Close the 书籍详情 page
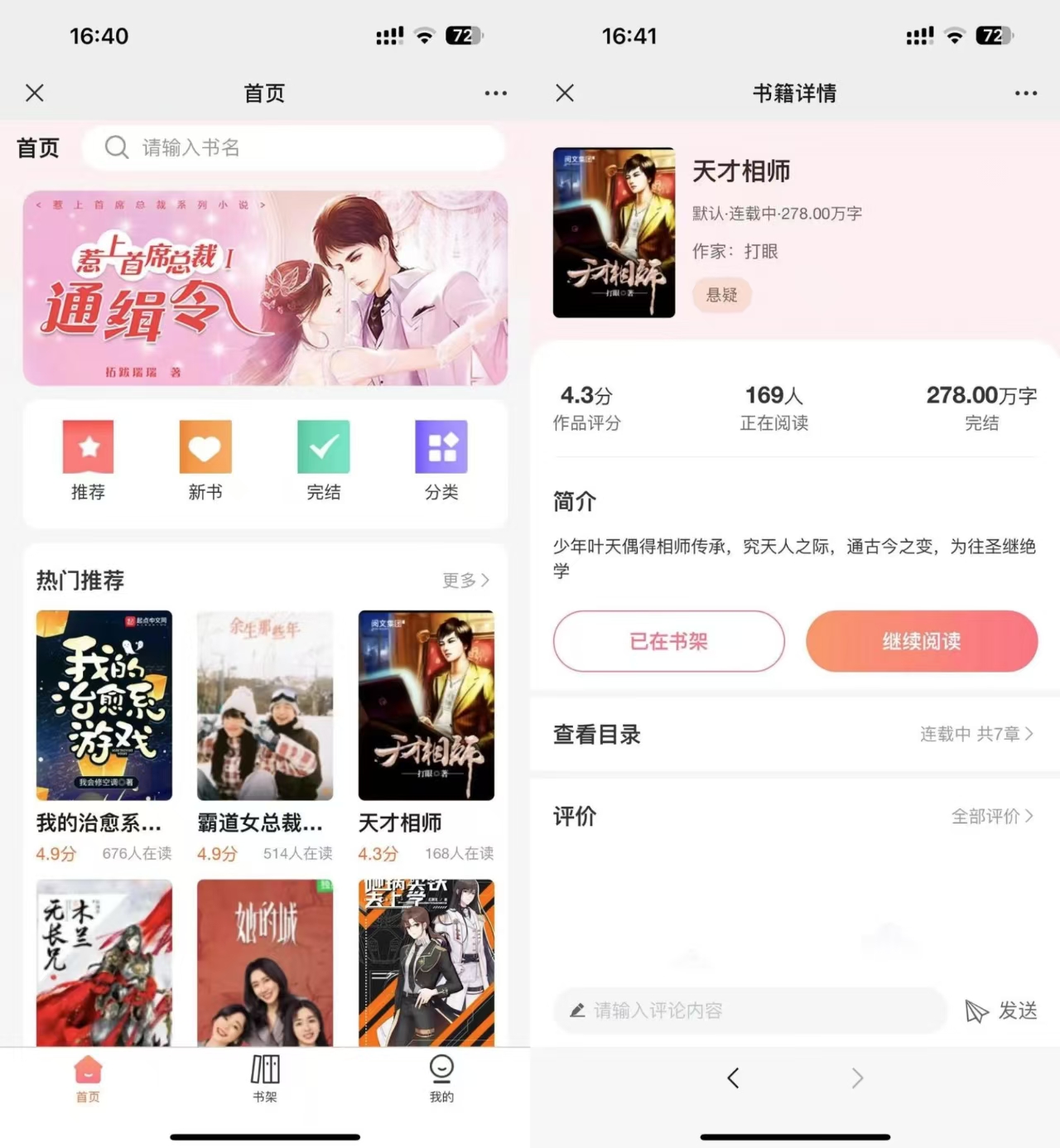This screenshot has height=1148, width=1060. 565,93
